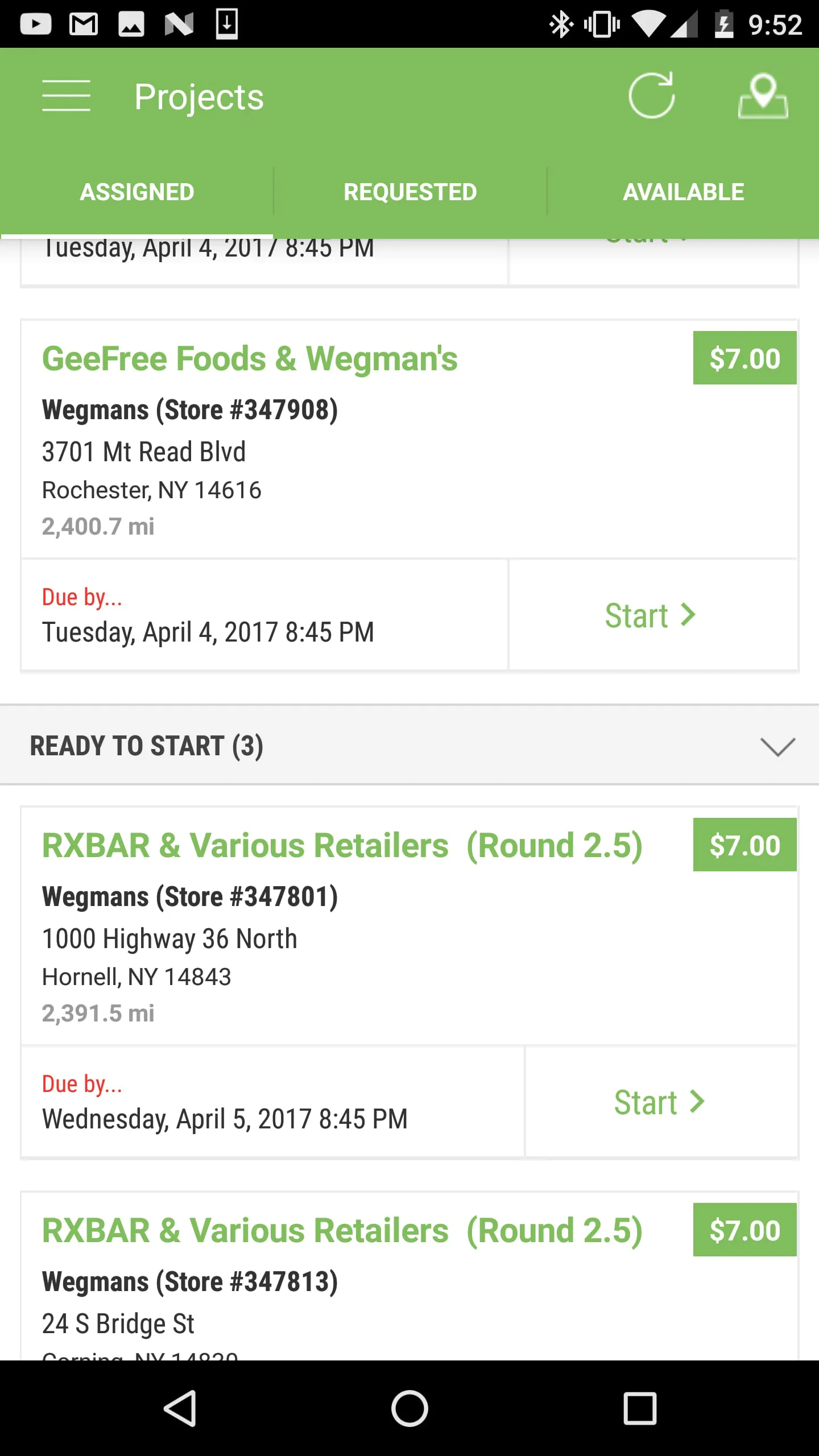The height and width of the screenshot is (1456, 819).
Task: Open the hamburger navigation menu
Action: click(x=66, y=96)
